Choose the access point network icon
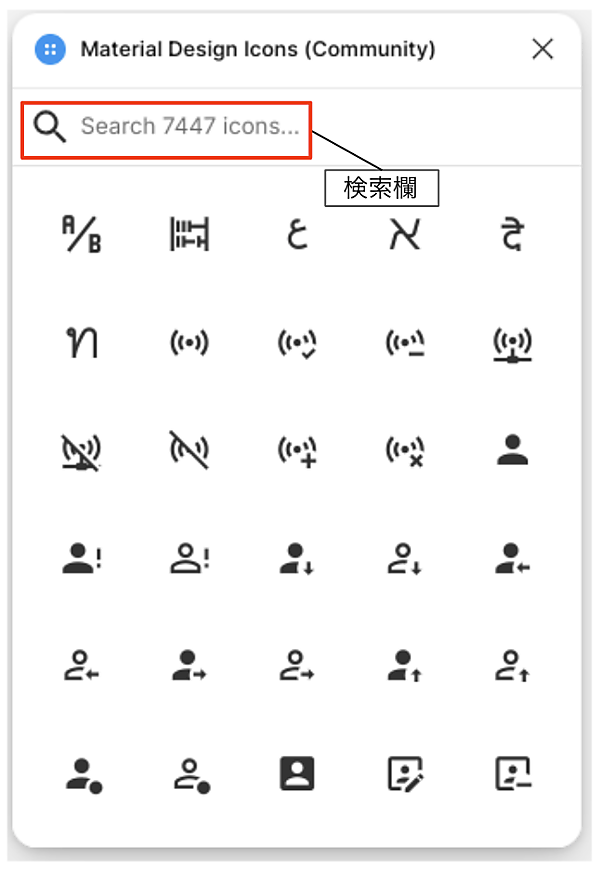This screenshot has width=600, height=869. [x=512, y=344]
